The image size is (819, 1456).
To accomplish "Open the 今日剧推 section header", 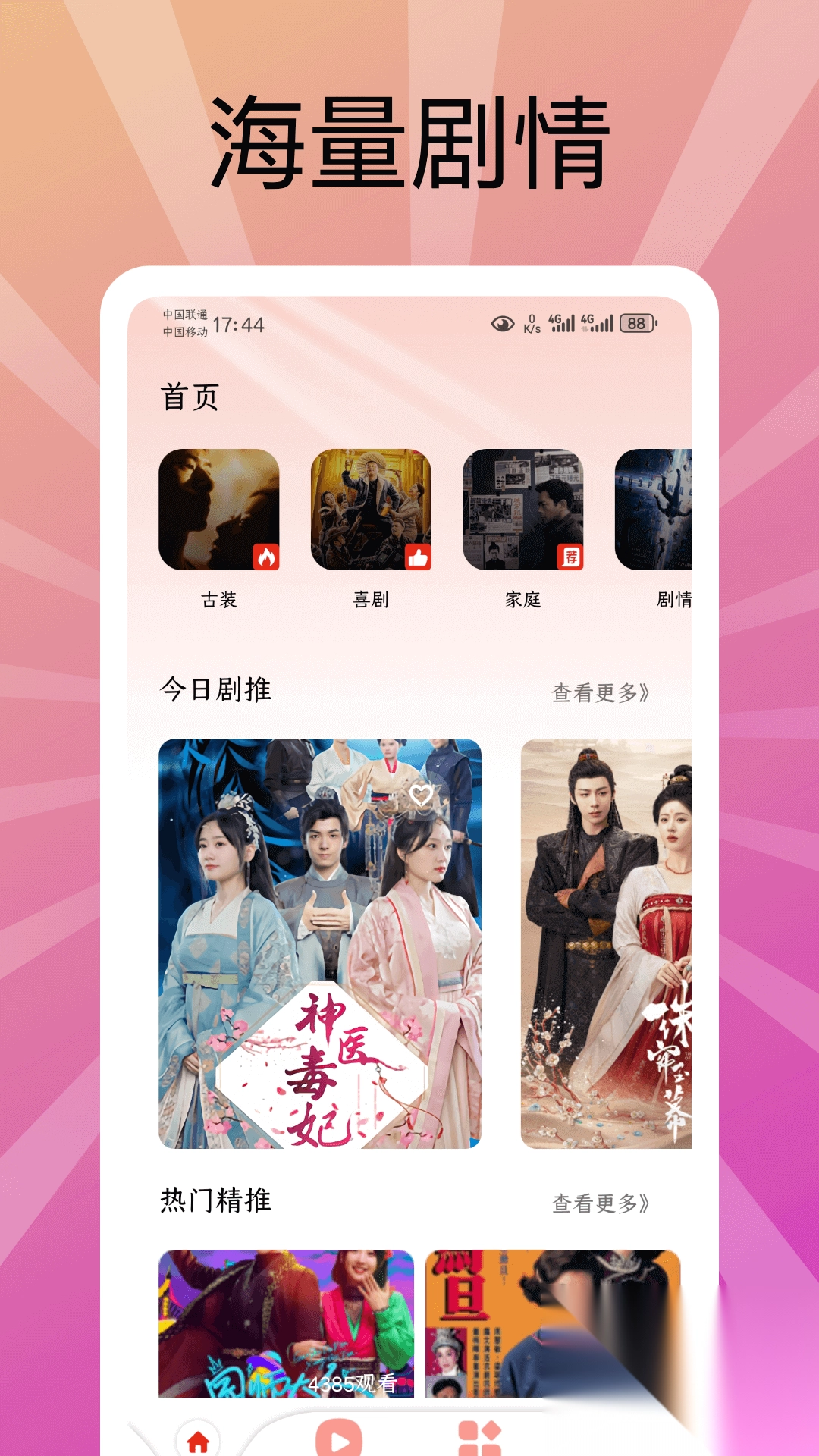I will coord(216,689).
